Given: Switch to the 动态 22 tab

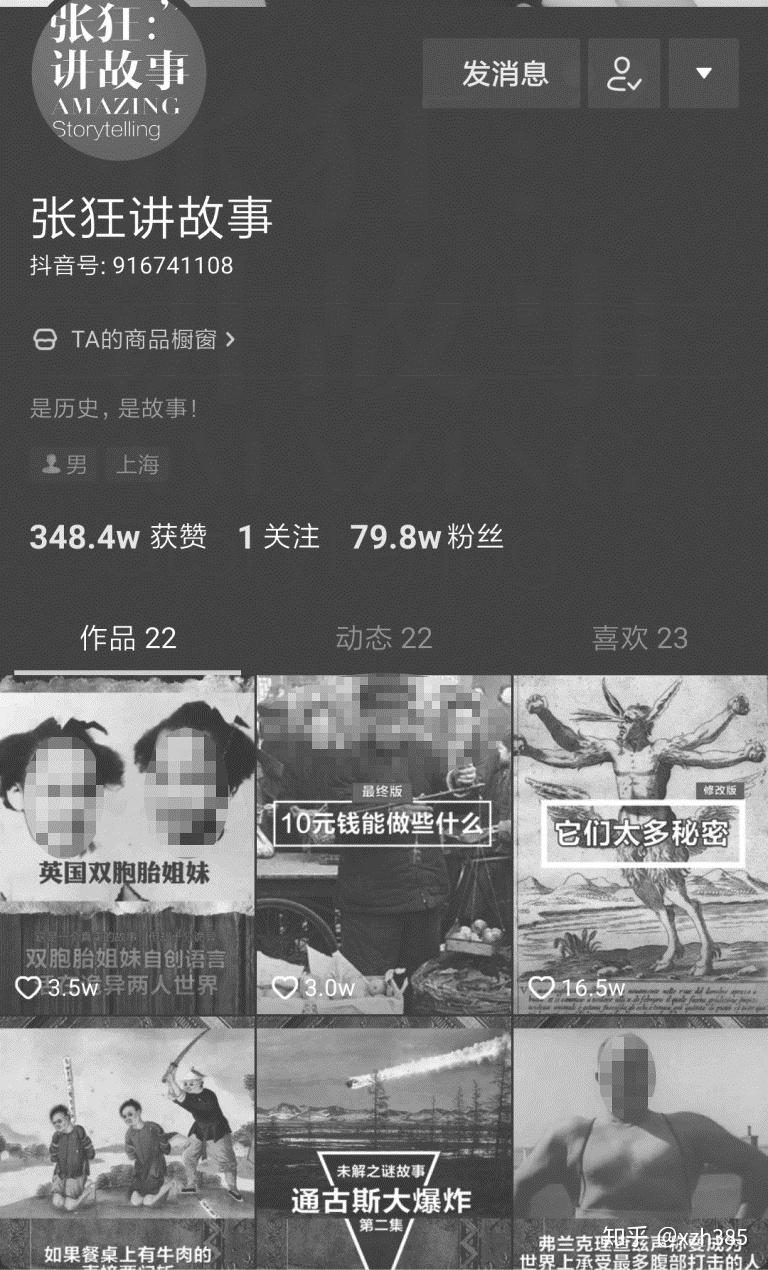Looking at the screenshot, I should point(384,638).
